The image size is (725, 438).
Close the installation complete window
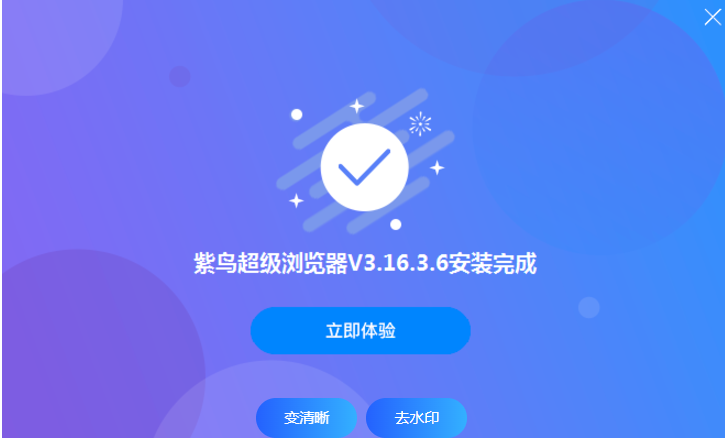click(712, 16)
